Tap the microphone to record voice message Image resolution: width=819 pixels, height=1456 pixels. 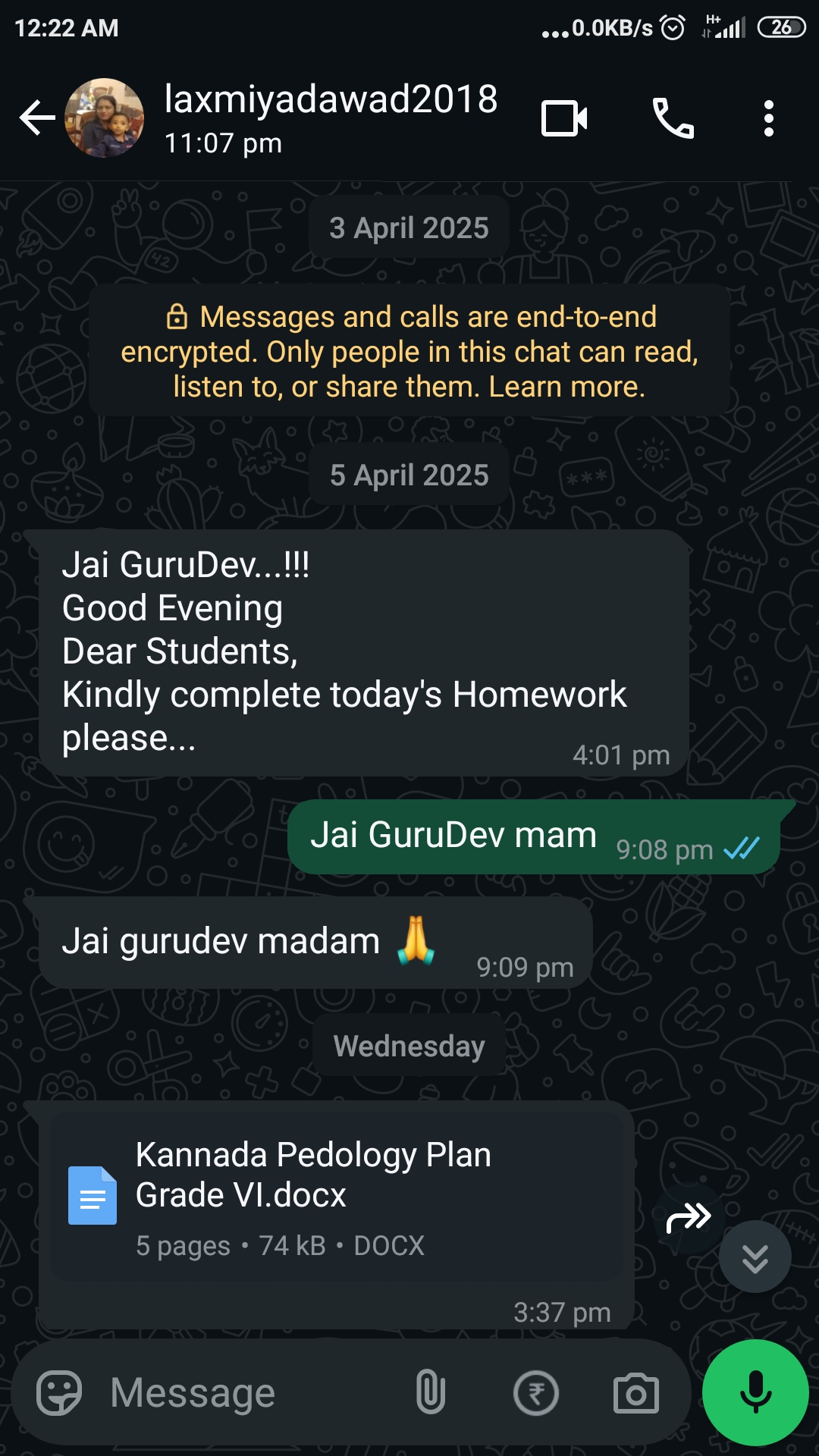[755, 1392]
